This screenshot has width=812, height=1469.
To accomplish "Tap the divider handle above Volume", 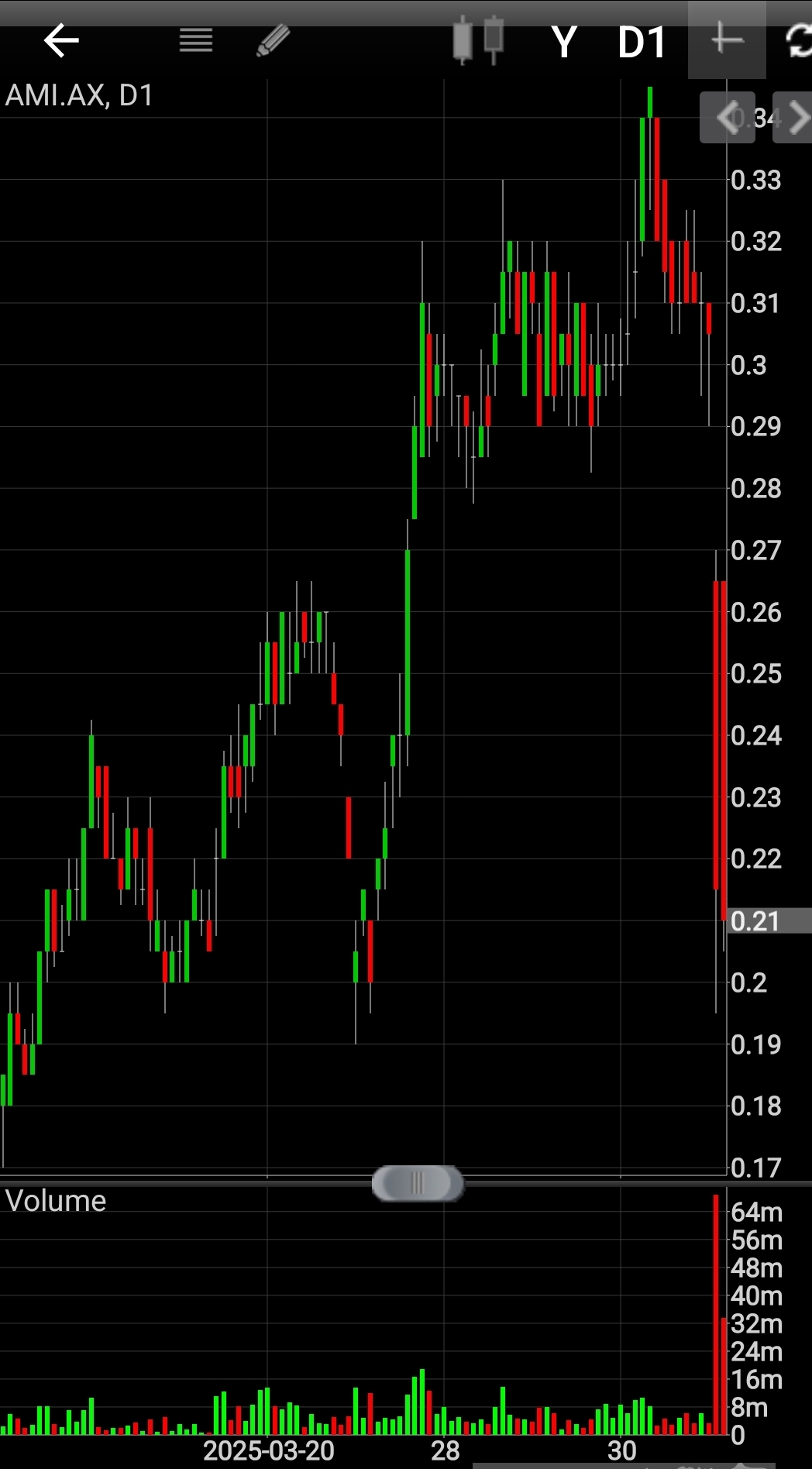I will coord(418,1183).
